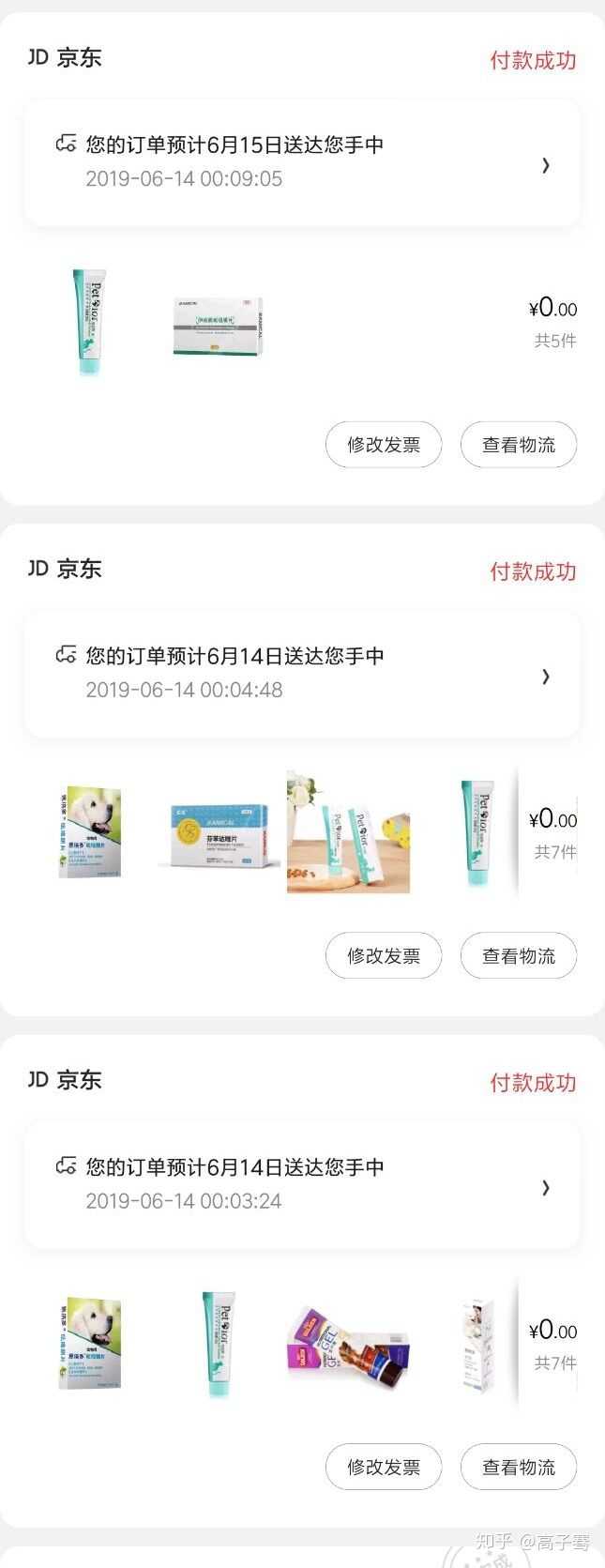
Task: Tap 修改发票 on the 00:04:48 order
Action: [x=383, y=956]
